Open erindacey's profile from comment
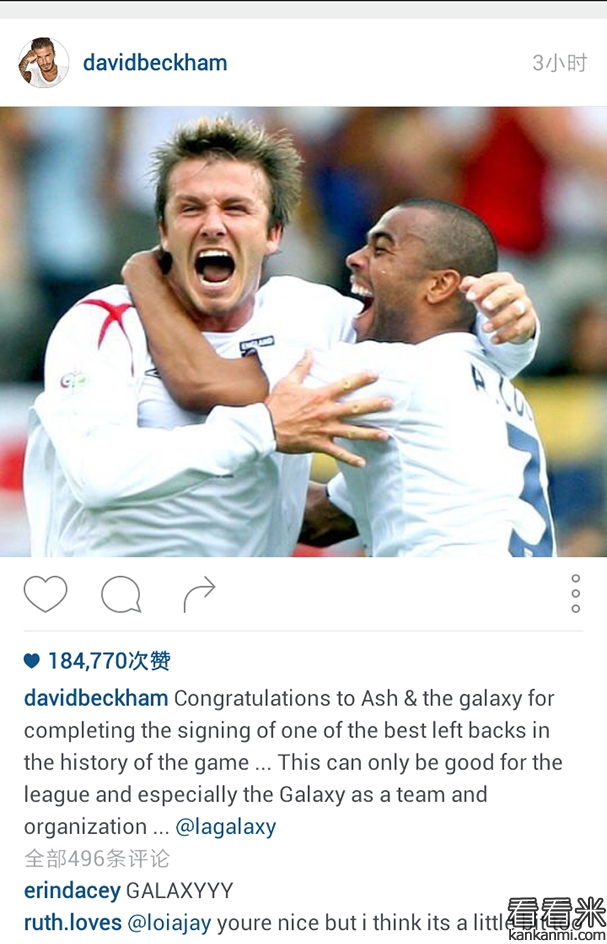Image resolution: width=607 pixels, height=944 pixels. click(x=72, y=890)
